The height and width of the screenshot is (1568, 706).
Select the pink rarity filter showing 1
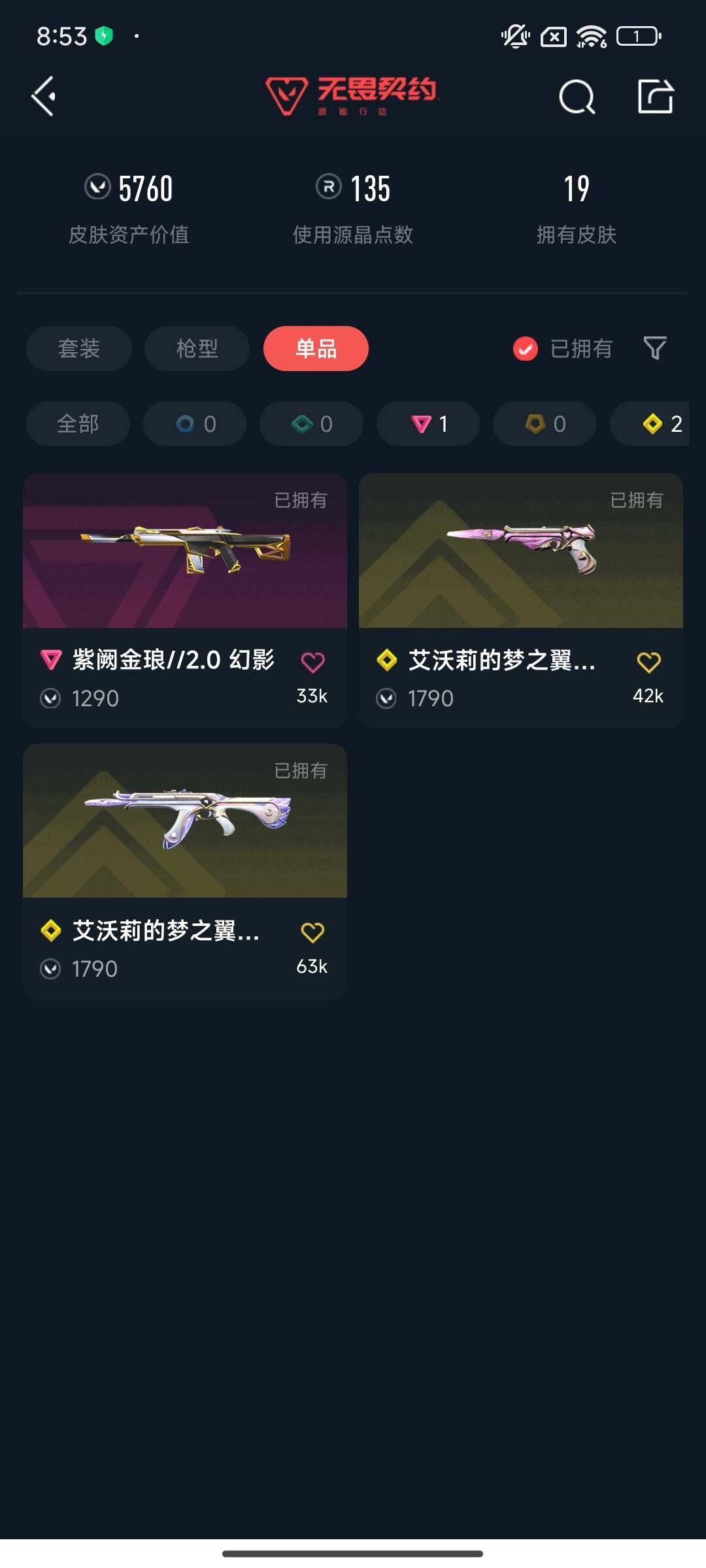[428, 423]
